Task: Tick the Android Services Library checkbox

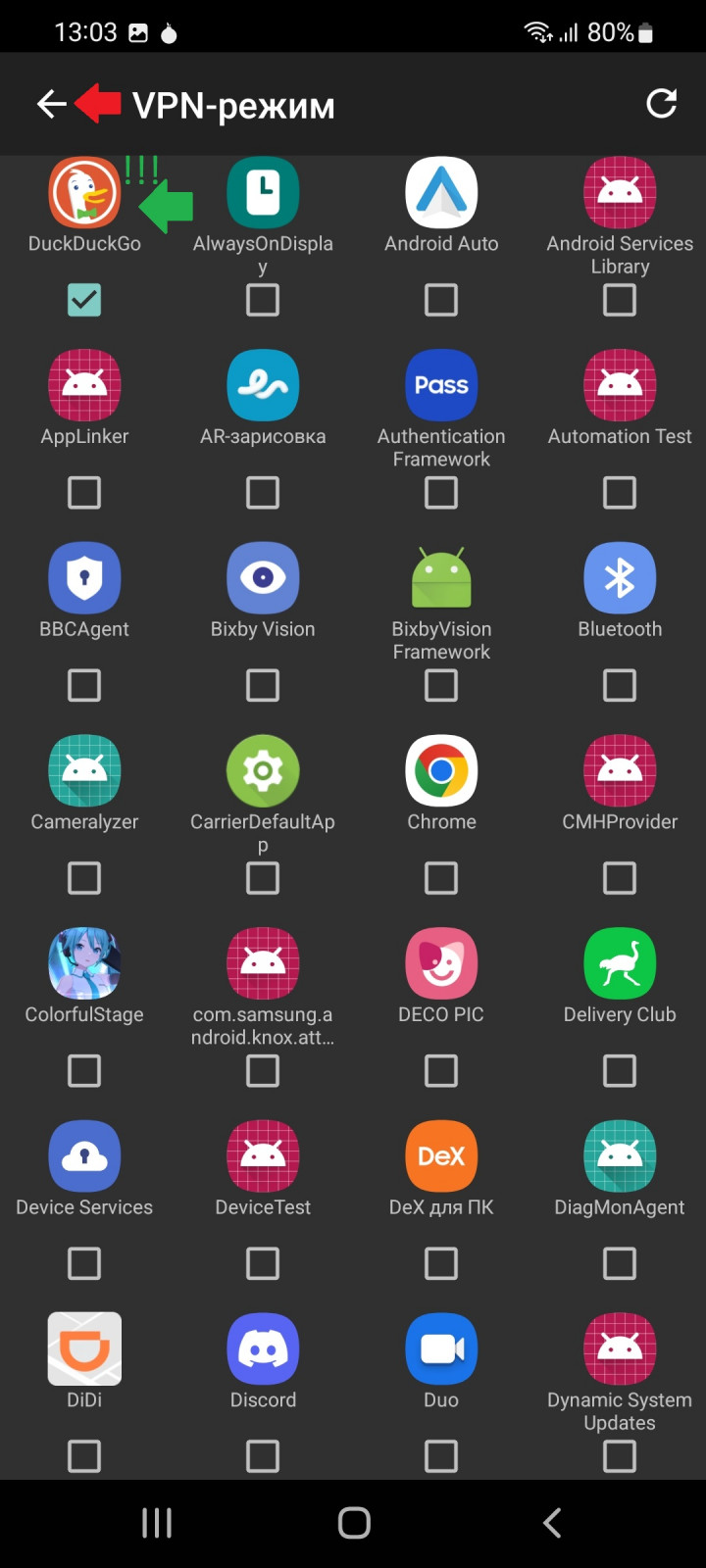Action: [620, 300]
